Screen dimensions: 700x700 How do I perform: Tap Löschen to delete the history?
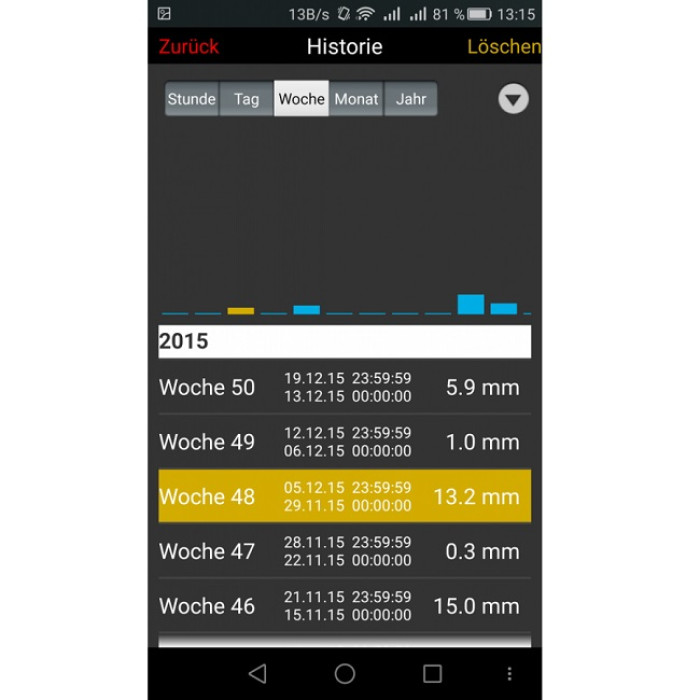click(504, 47)
